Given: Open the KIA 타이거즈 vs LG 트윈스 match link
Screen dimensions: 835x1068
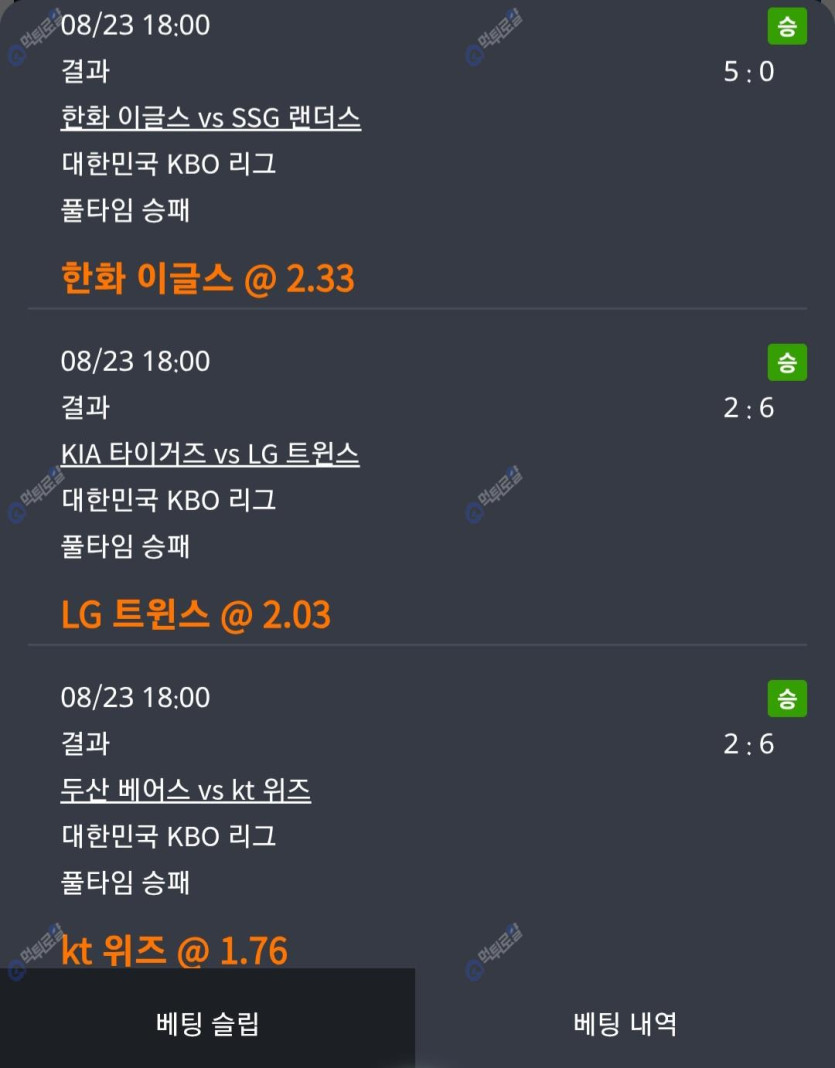Looking at the screenshot, I should tap(210, 454).
